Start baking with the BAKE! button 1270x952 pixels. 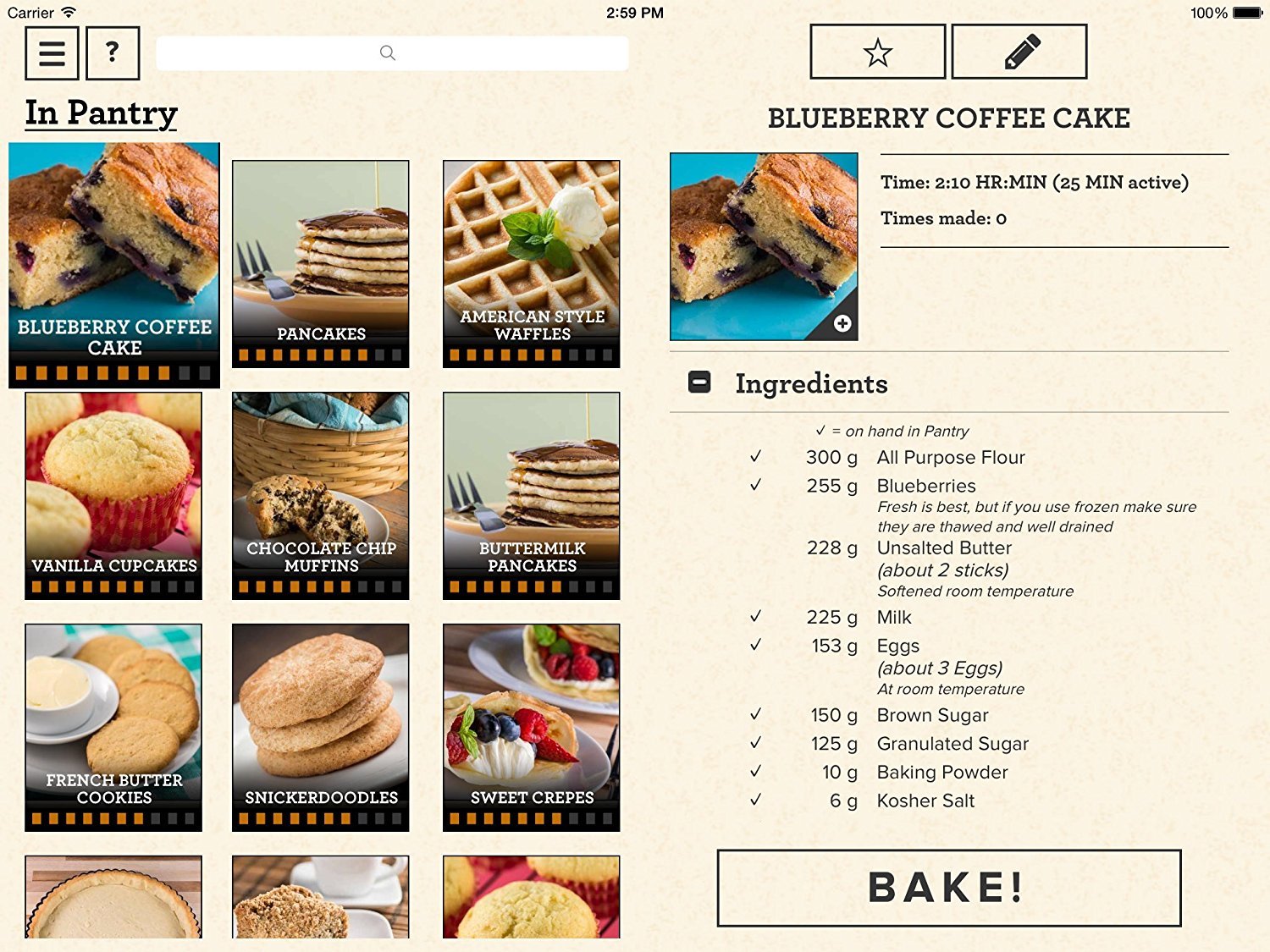pos(948,888)
